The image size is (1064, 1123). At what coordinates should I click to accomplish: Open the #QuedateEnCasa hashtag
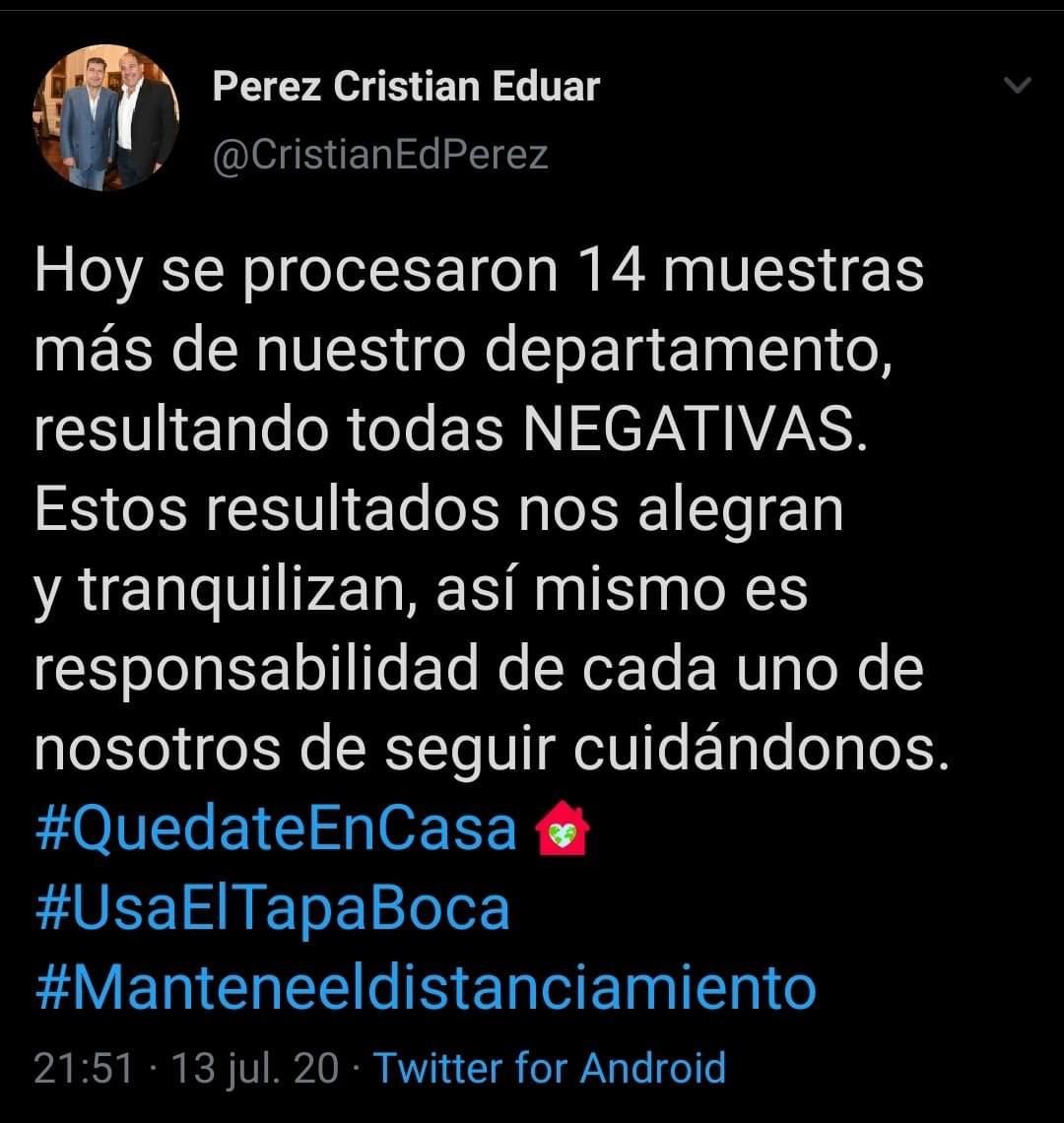point(276,830)
